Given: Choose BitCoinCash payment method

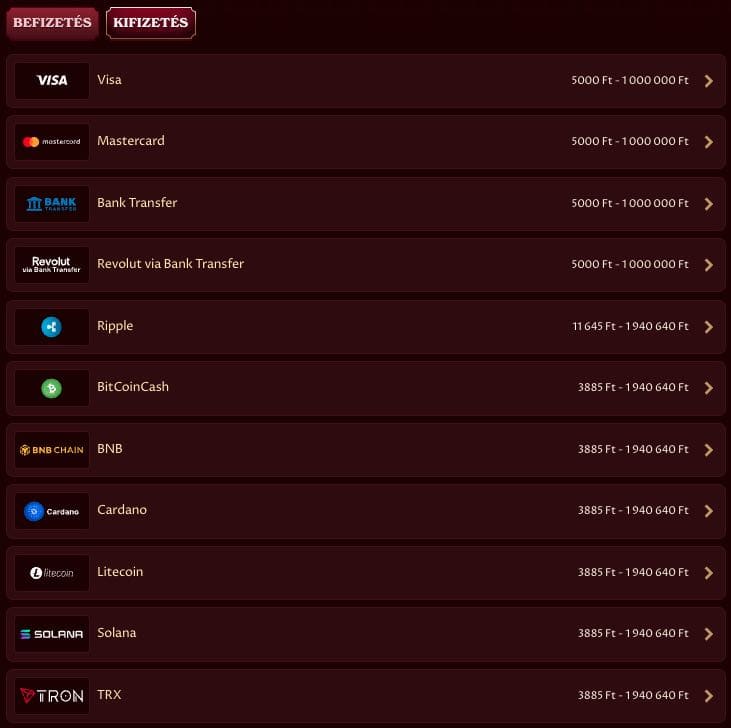Looking at the screenshot, I should click(365, 388).
